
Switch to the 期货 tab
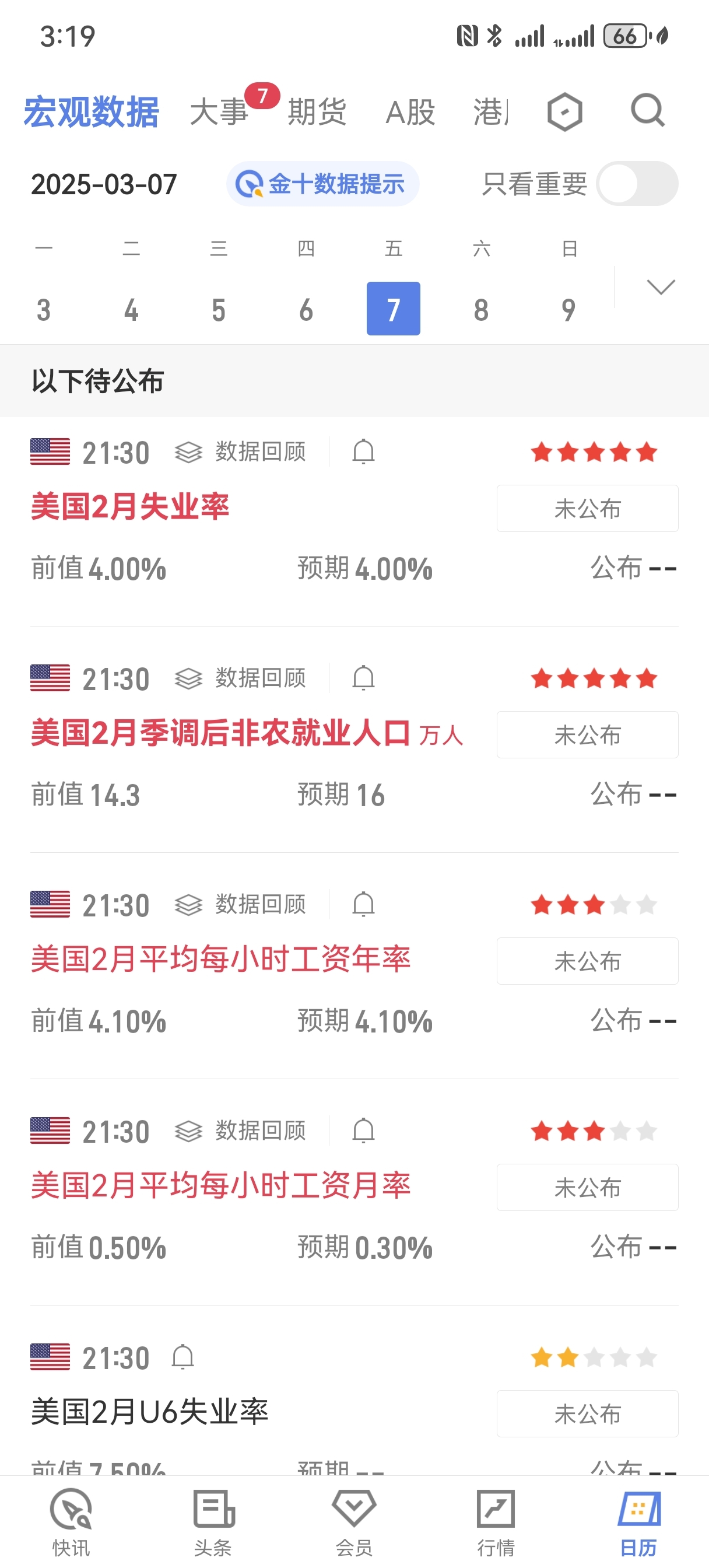317,113
